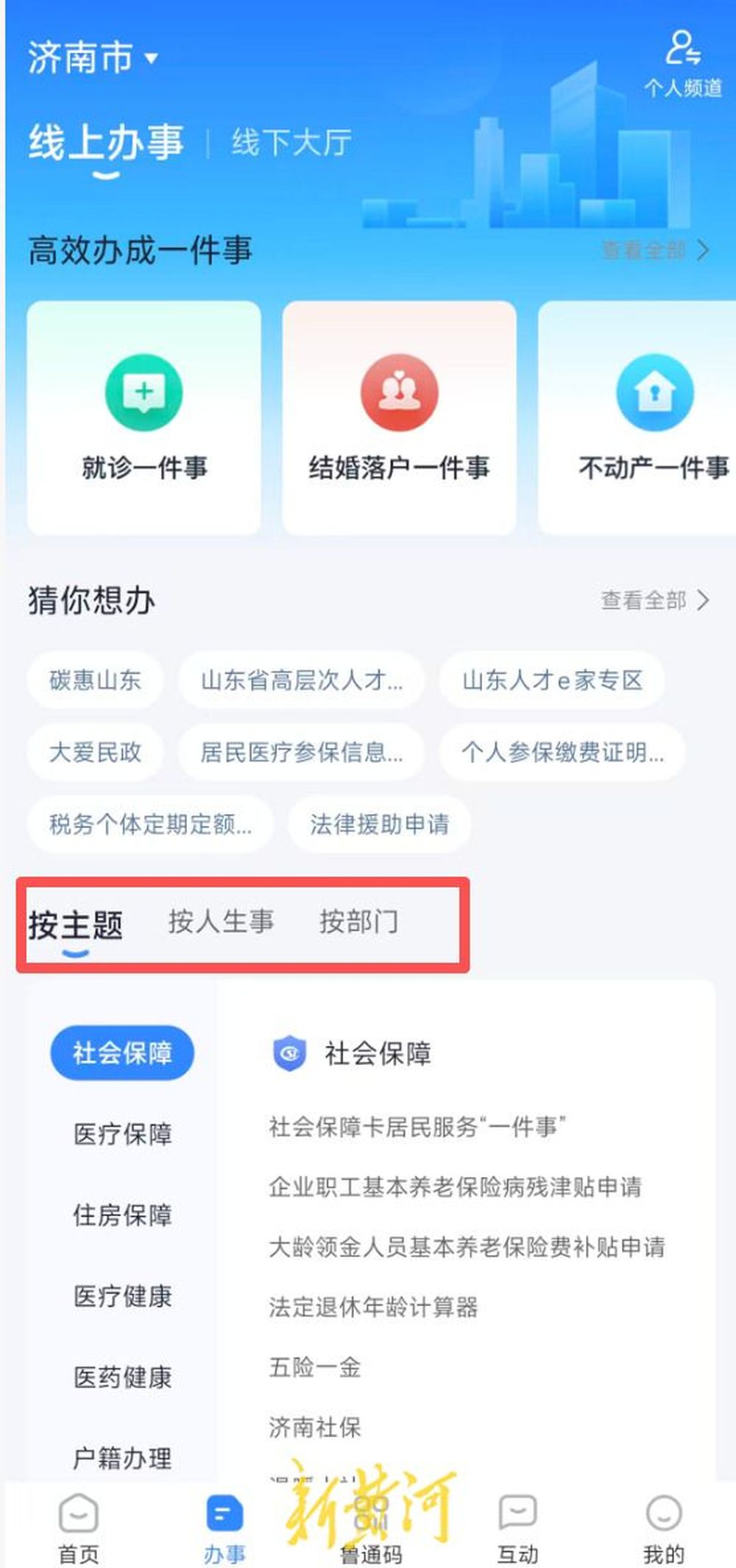
Task: Open the 个人频道 personal channel
Action: coord(683,65)
